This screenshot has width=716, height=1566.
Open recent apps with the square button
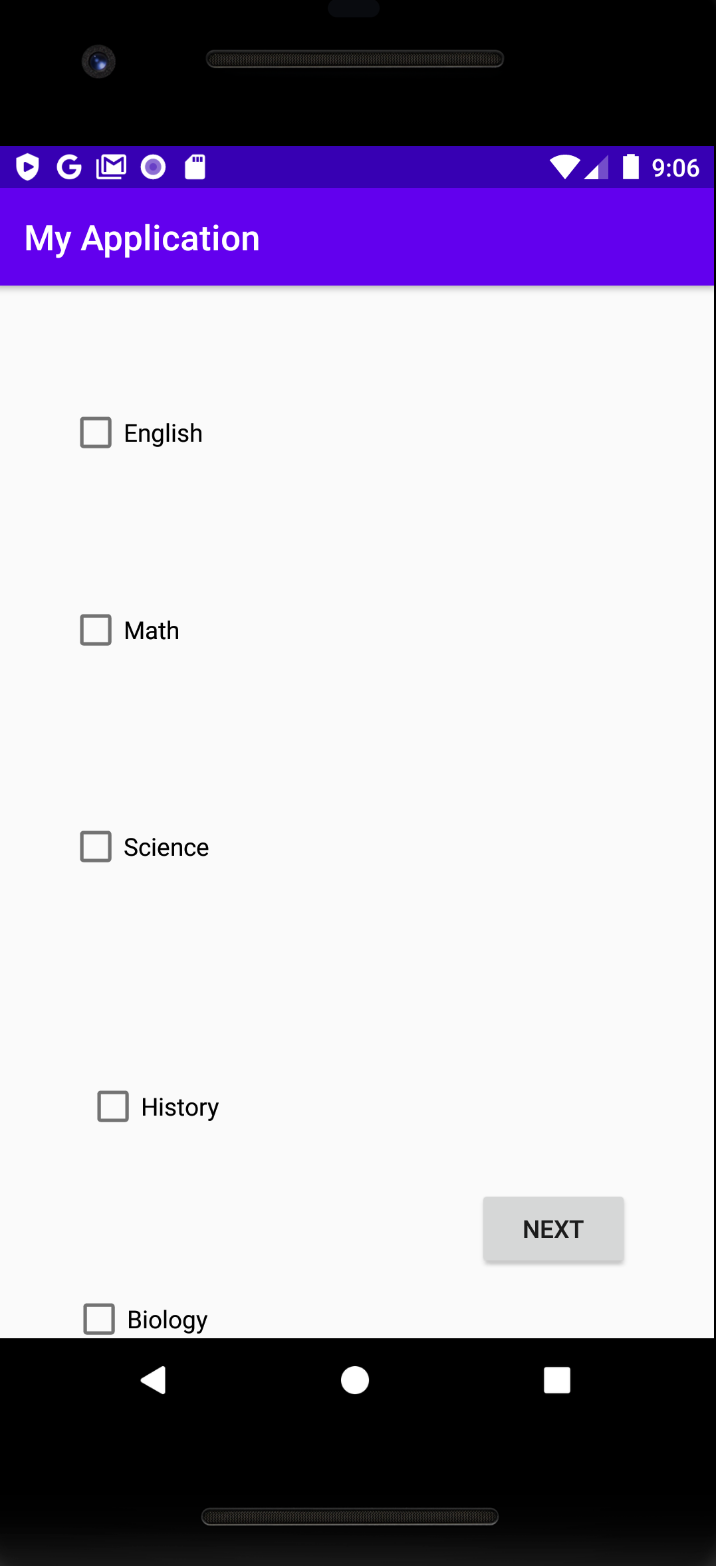(557, 1381)
